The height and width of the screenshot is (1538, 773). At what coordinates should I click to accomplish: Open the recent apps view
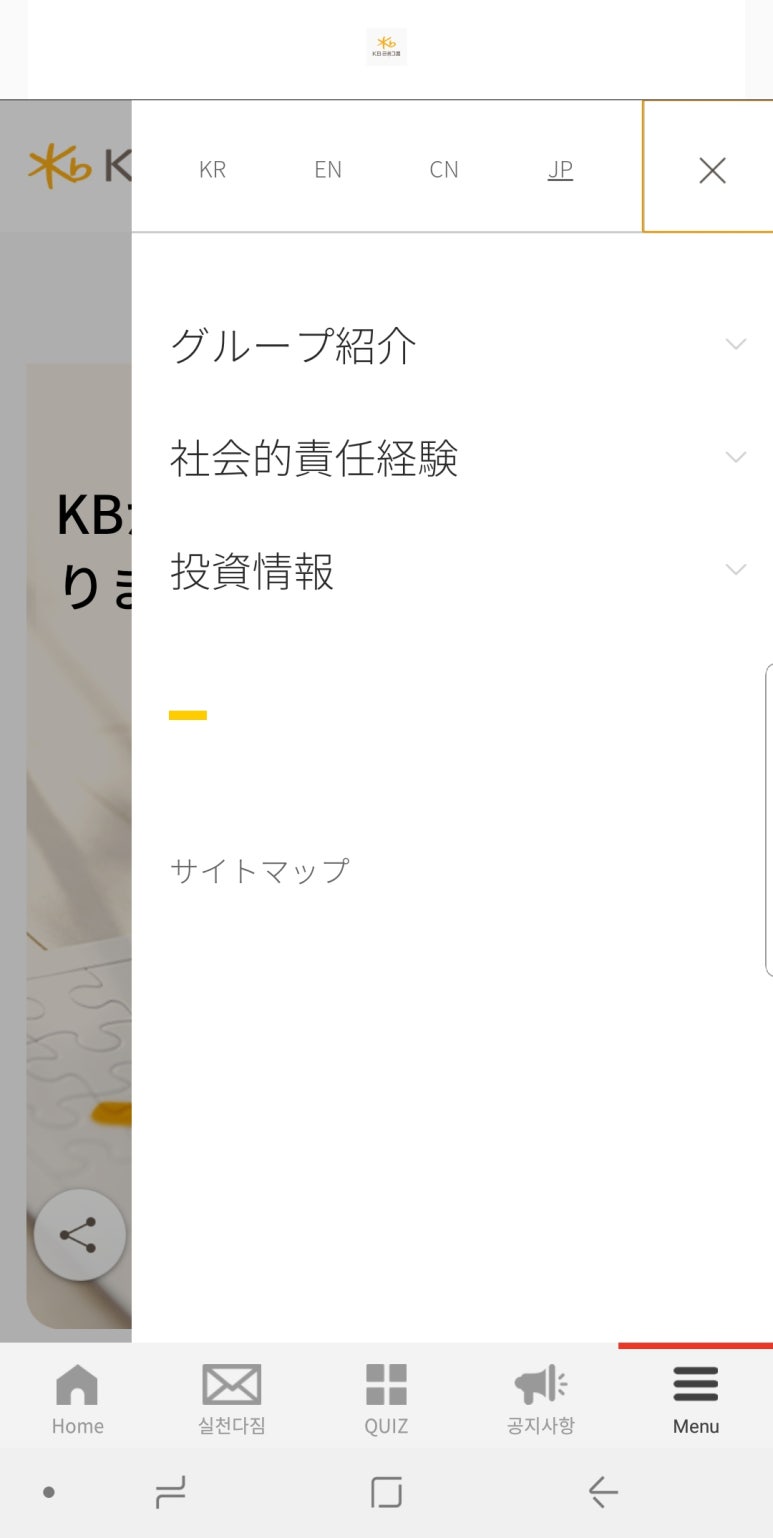pos(171,1493)
